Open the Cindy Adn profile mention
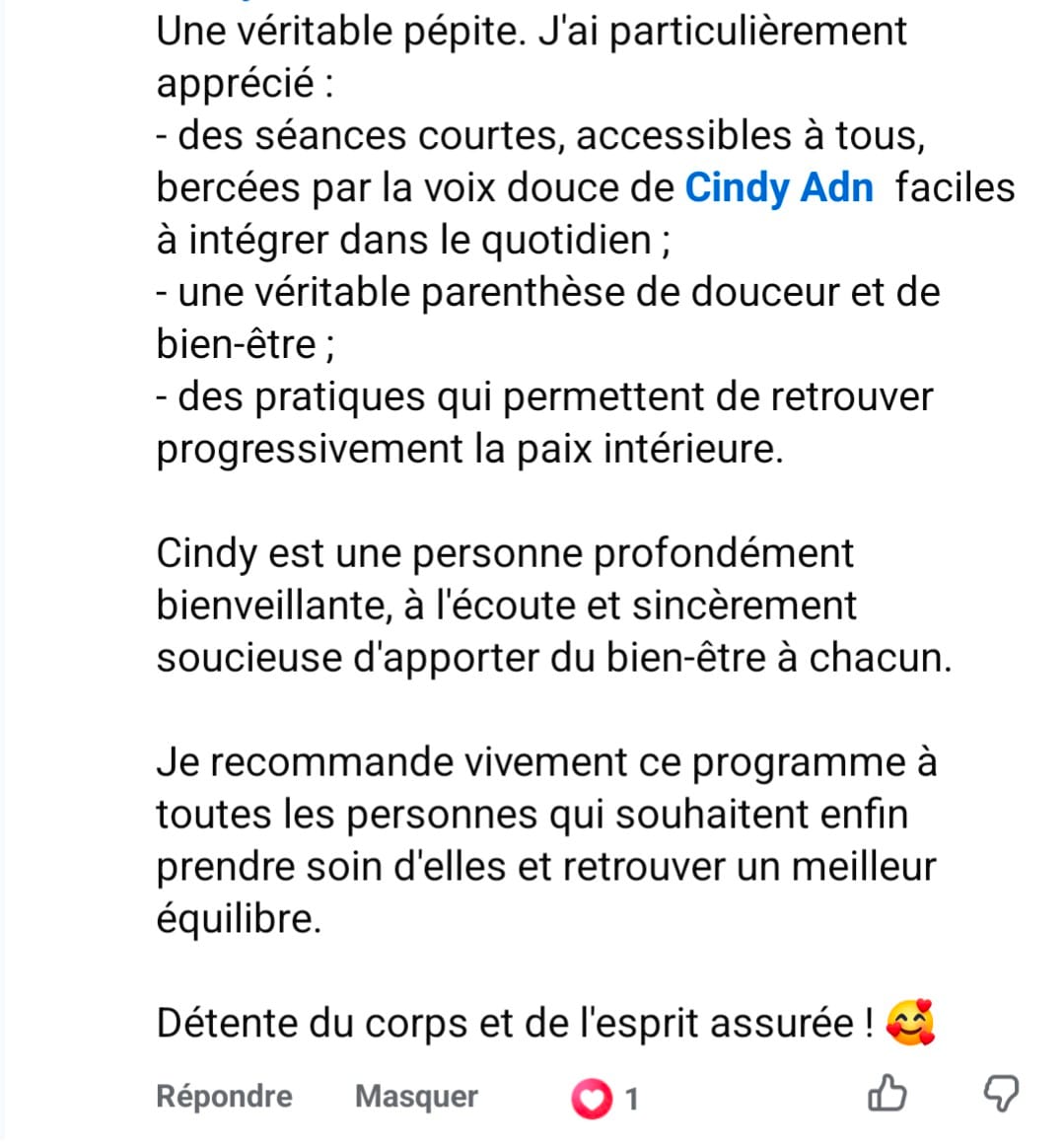This screenshot has width=1064, height=1145. pyautogui.click(x=778, y=187)
